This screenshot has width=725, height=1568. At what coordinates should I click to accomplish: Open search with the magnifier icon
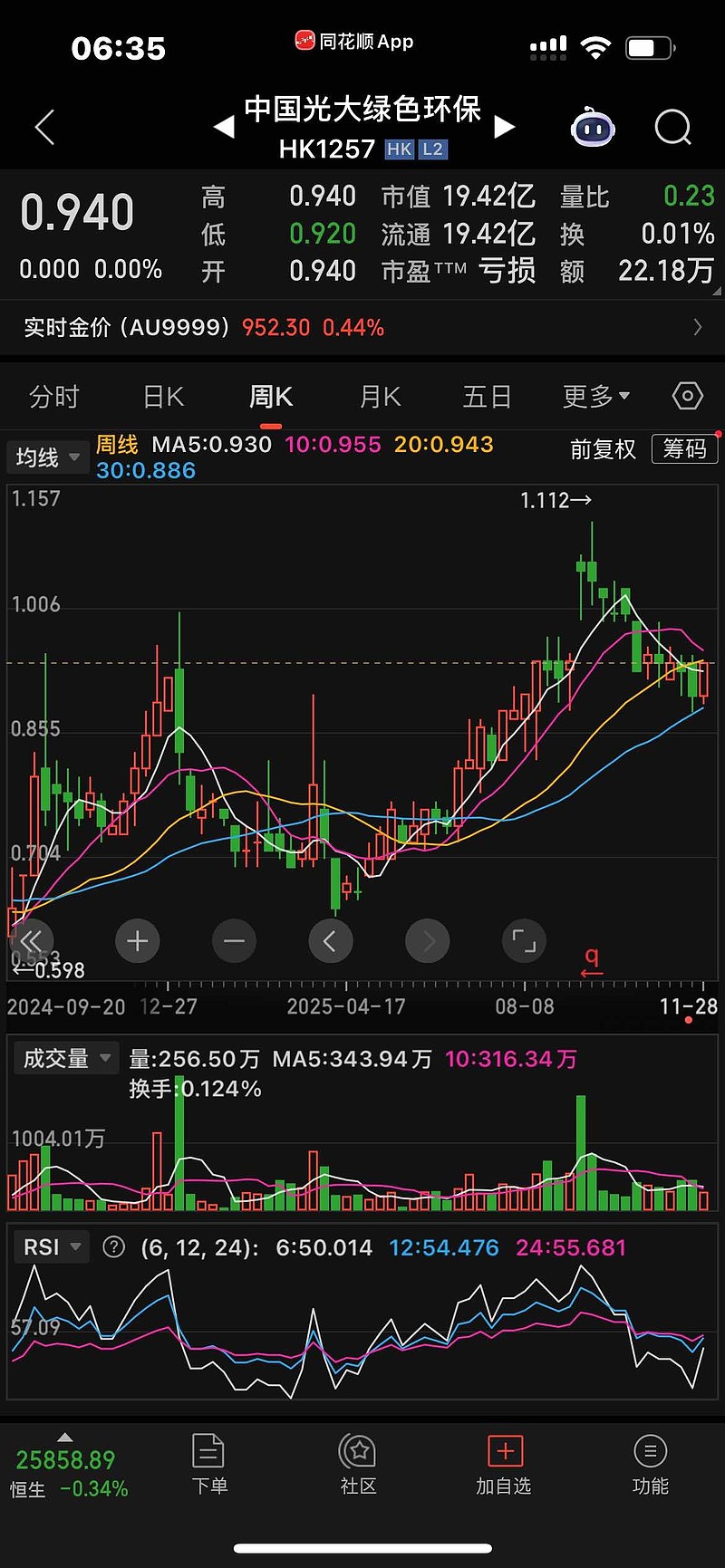click(x=672, y=127)
